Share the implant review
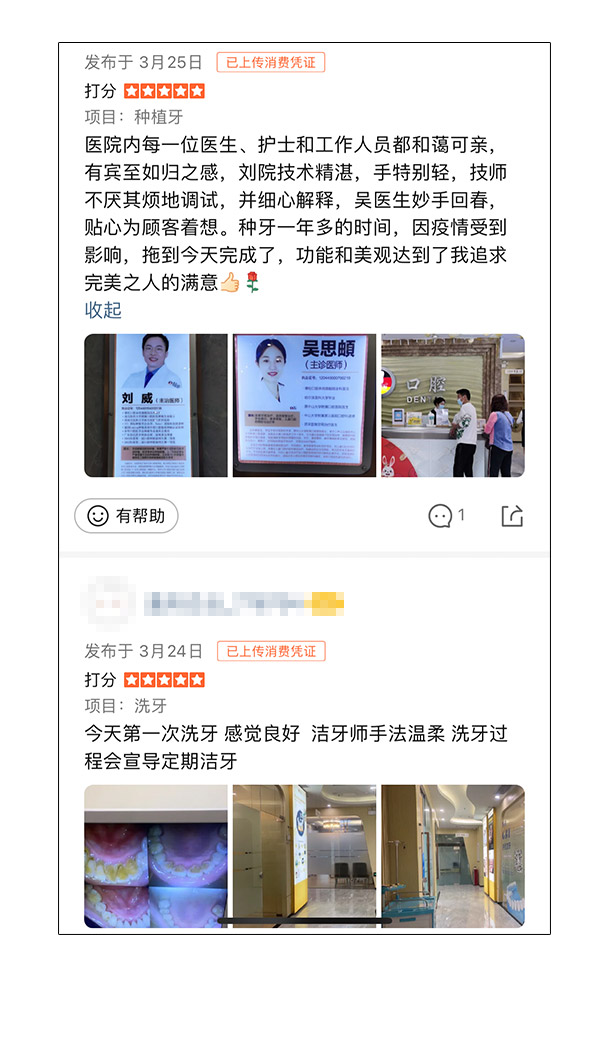The width and height of the screenshot is (609, 1062). [x=511, y=516]
